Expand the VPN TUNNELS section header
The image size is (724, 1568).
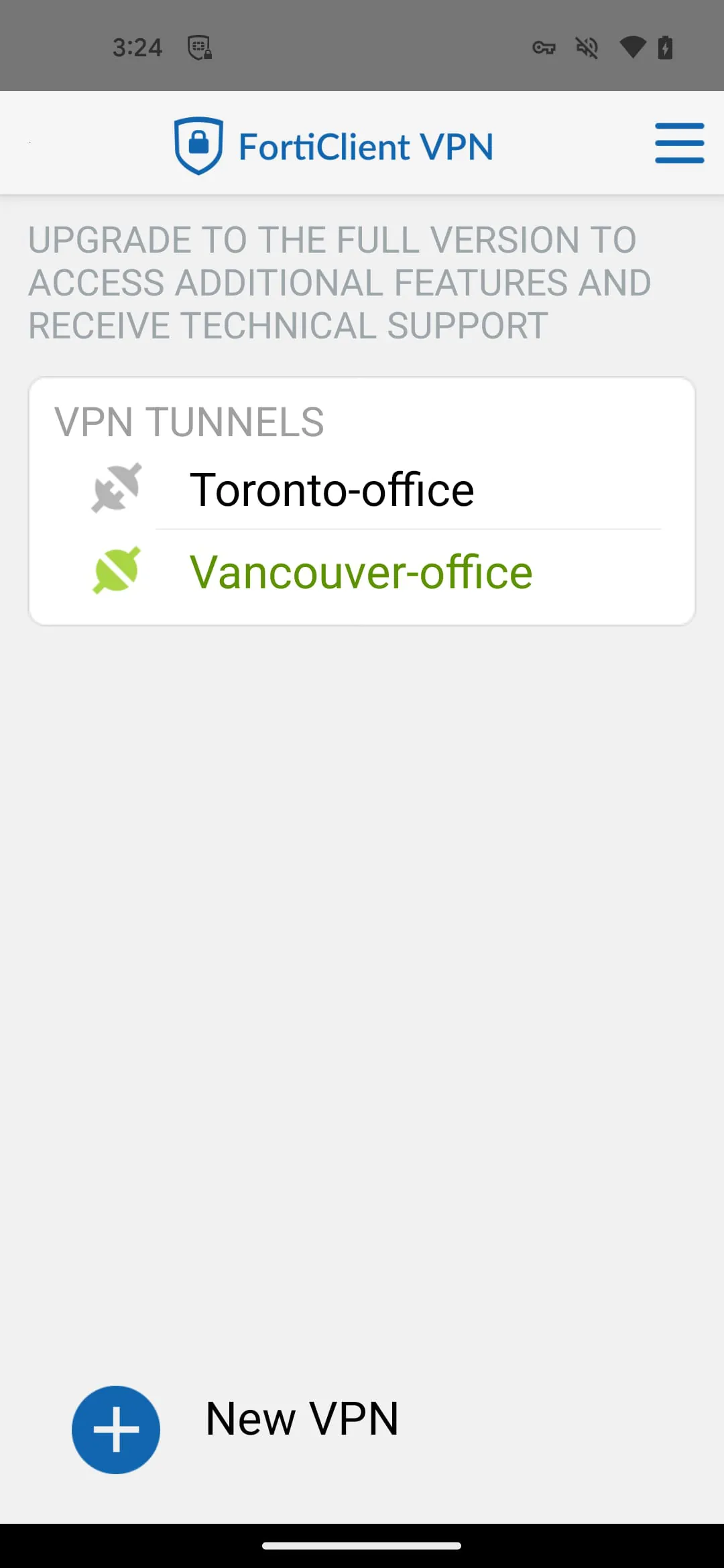(190, 421)
